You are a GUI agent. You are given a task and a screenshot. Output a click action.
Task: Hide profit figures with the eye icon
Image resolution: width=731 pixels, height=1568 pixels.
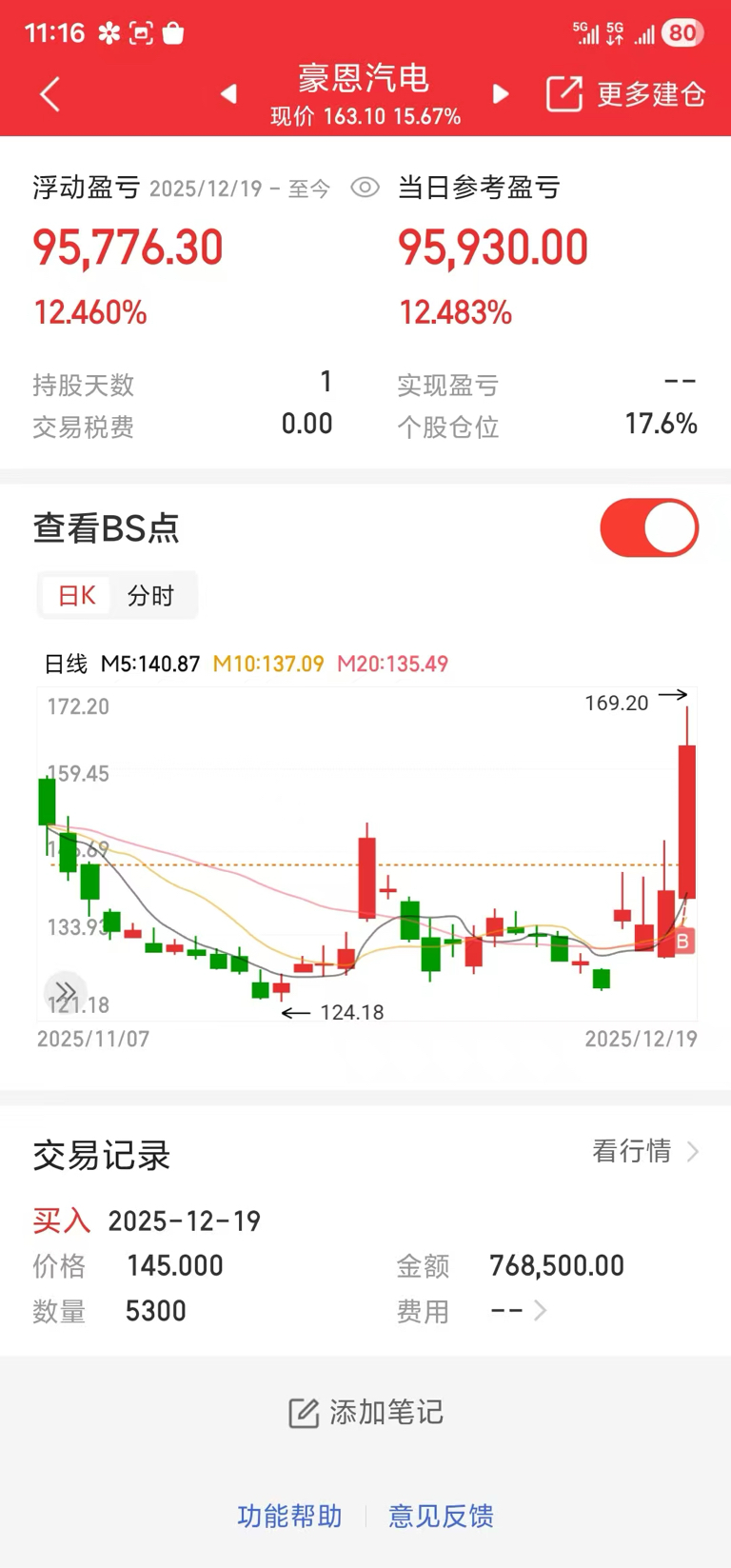click(x=365, y=188)
